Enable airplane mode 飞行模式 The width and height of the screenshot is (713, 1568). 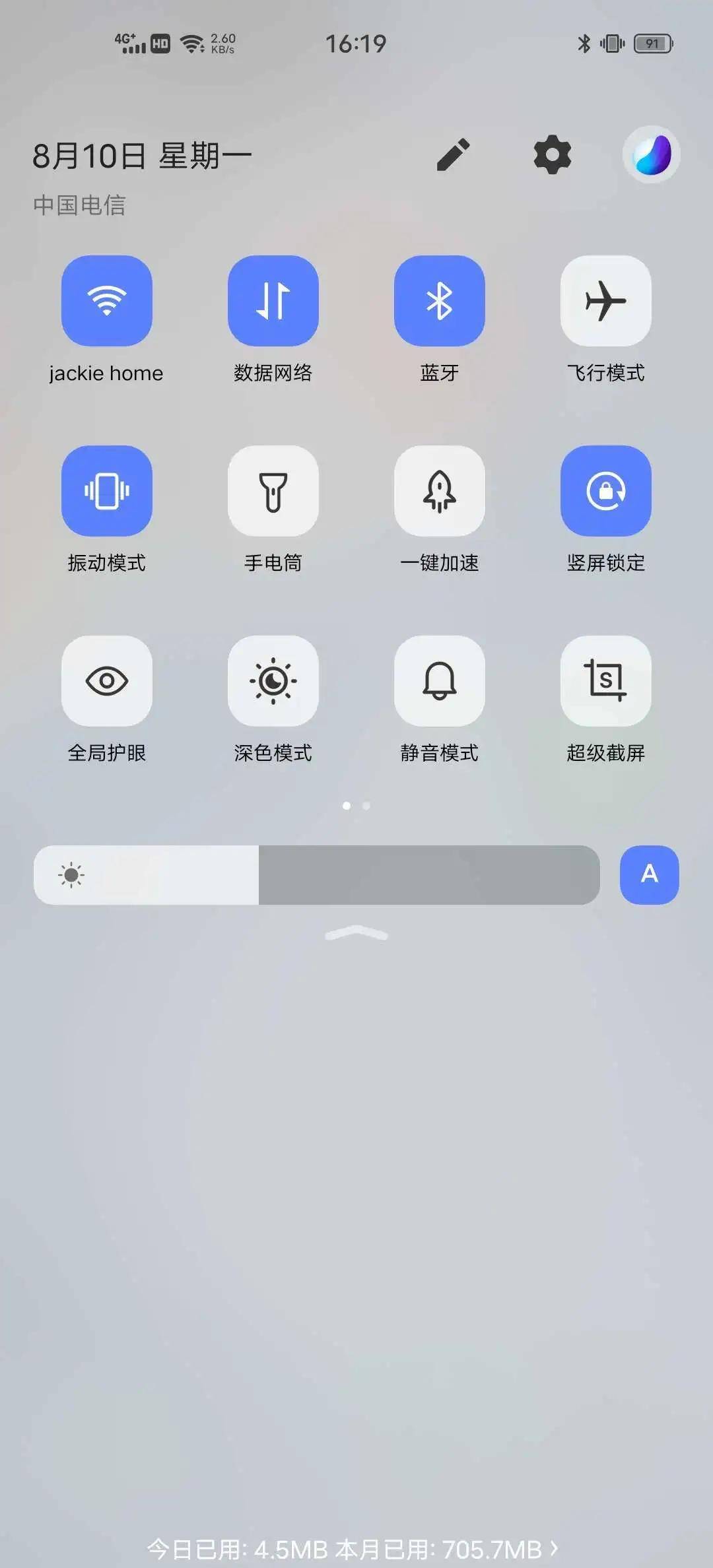[605, 300]
